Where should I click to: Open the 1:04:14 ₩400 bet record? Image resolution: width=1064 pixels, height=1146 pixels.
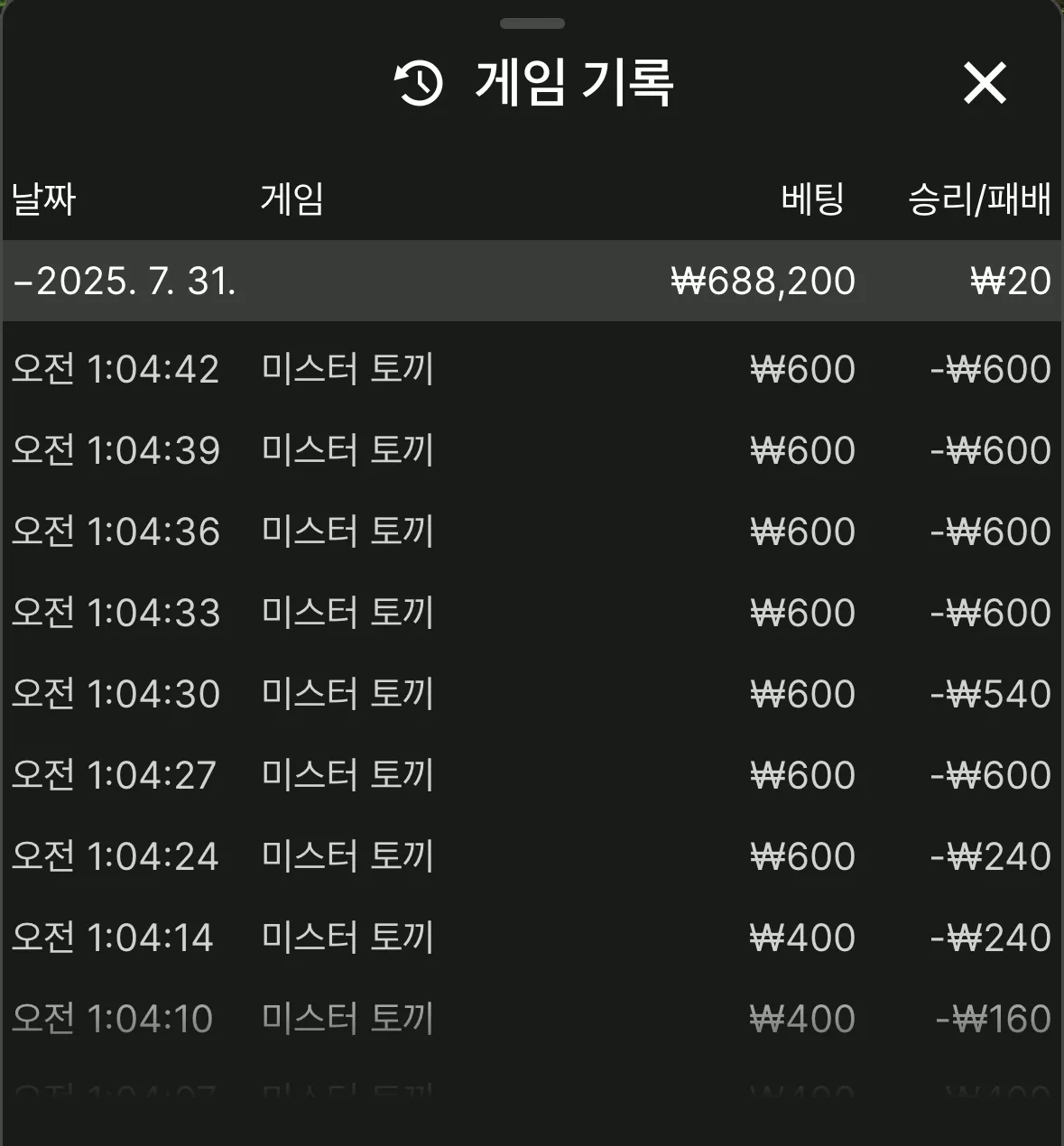[532, 938]
